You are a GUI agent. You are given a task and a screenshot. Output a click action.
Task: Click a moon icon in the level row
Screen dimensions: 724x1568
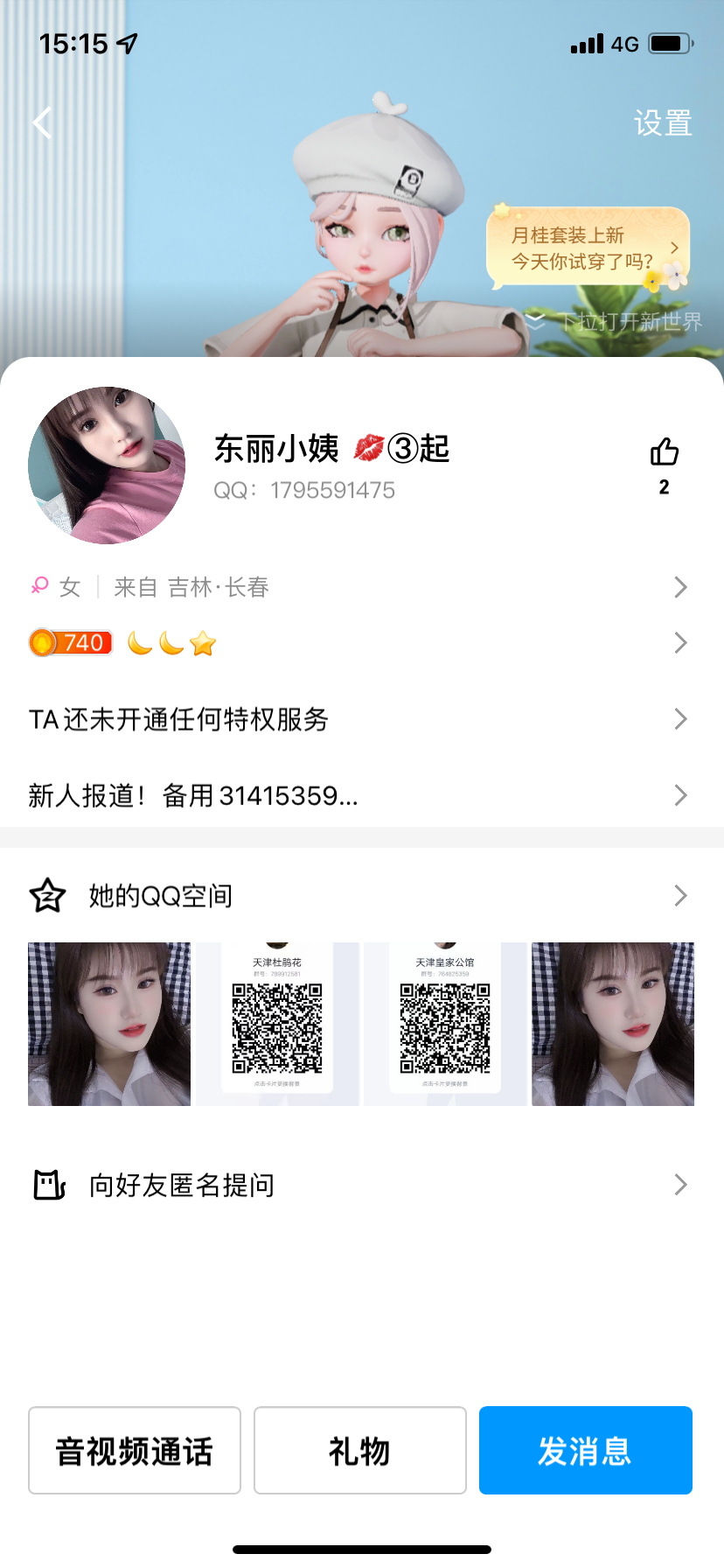tap(140, 643)
